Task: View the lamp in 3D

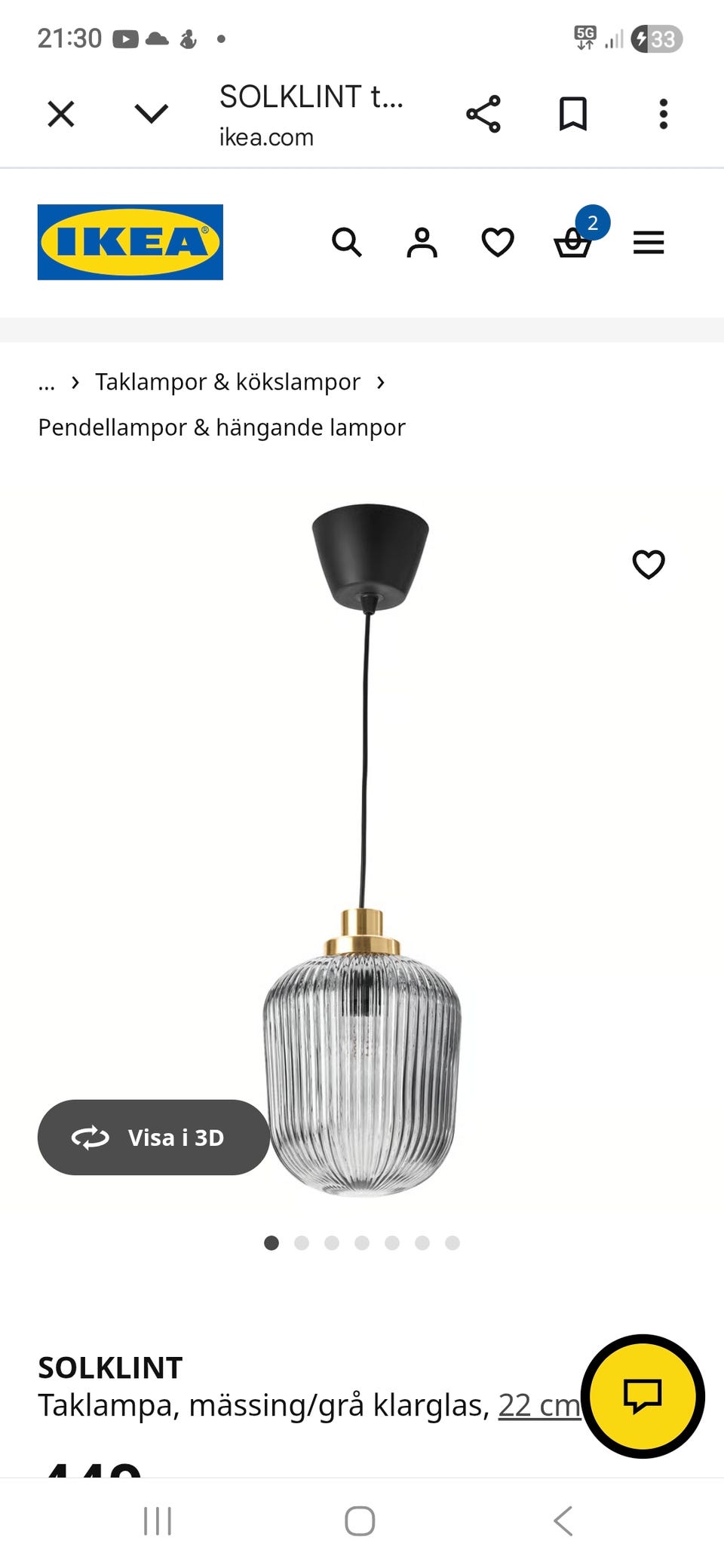Action: (154, 1138)
